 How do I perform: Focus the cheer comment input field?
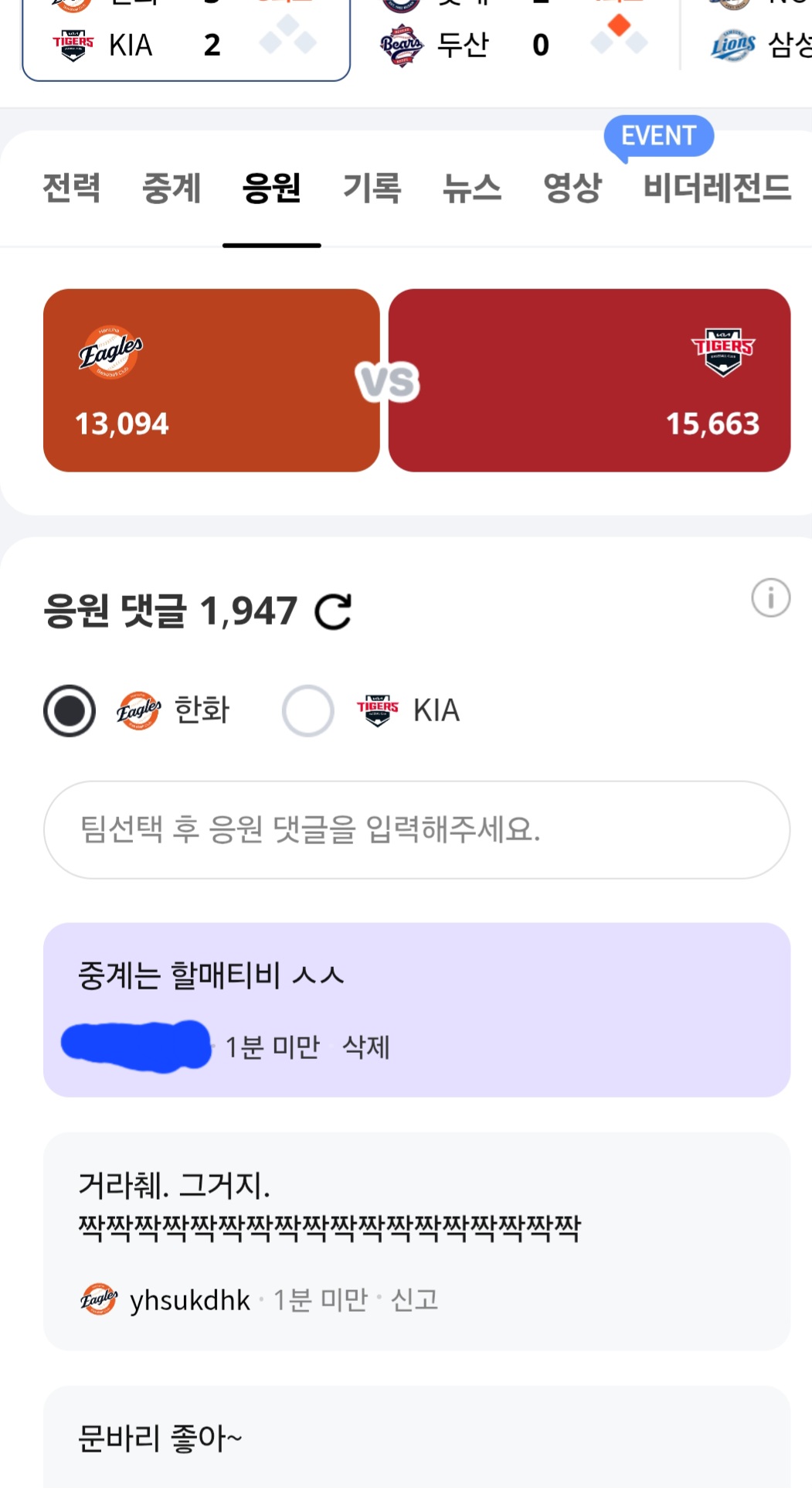(416, 829)
